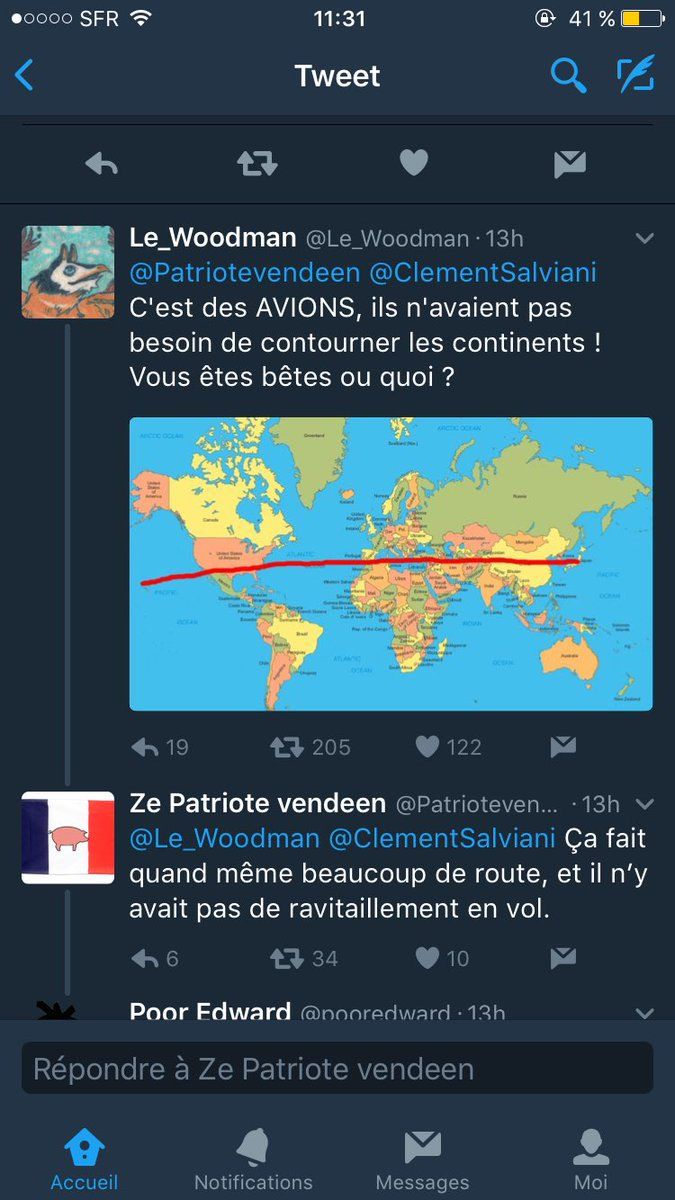Switch to the Messages tab
The height and width of the screenshot is (1200, 675).
(x=422, y=1160)
